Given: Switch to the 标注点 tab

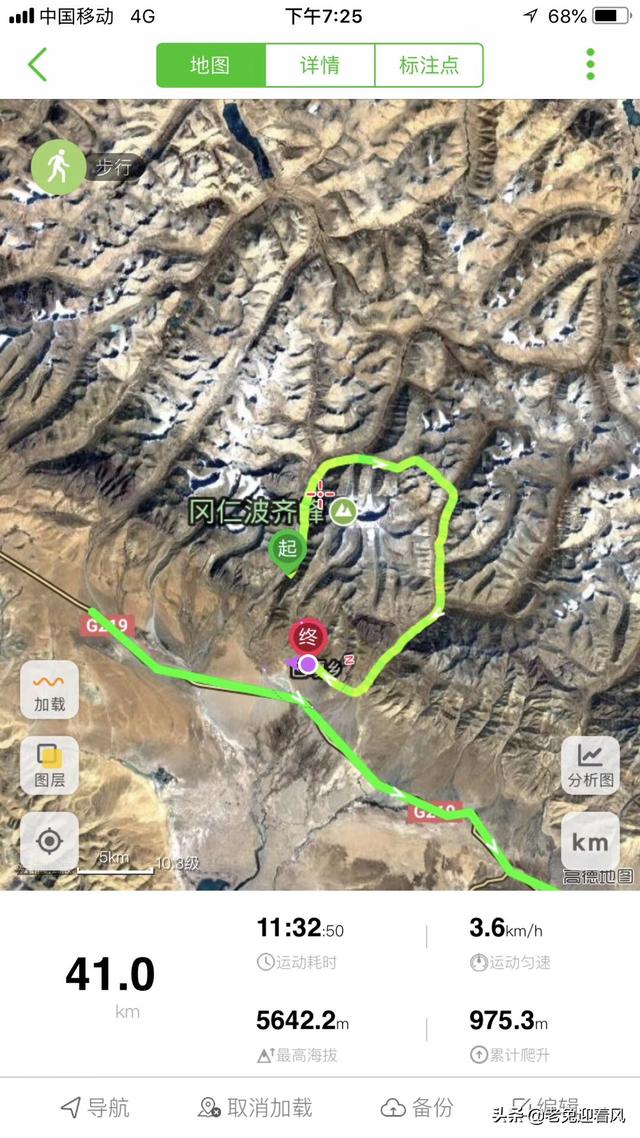Looking at the screenshot, I should tap(428, 65).
